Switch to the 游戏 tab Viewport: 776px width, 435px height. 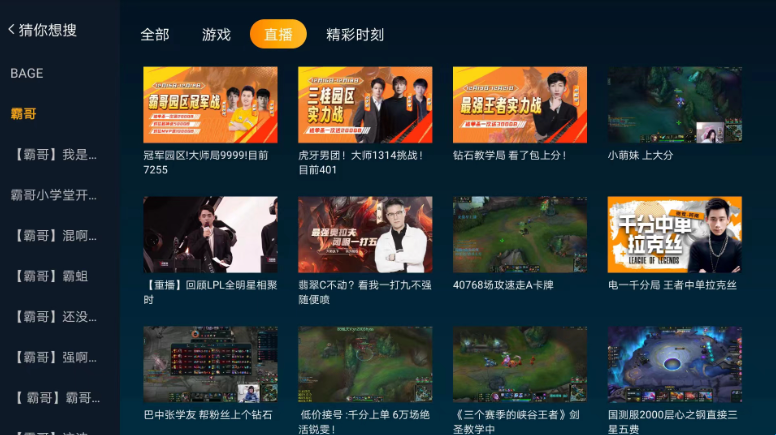click(x=216, y=34)
